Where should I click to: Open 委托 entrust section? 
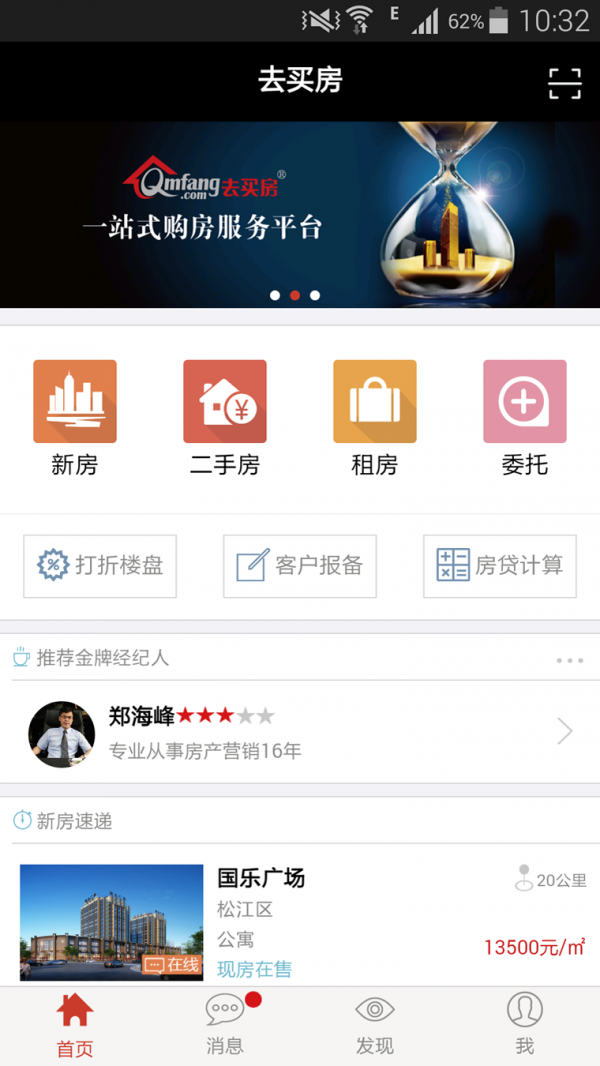click(x=525, y=418)
